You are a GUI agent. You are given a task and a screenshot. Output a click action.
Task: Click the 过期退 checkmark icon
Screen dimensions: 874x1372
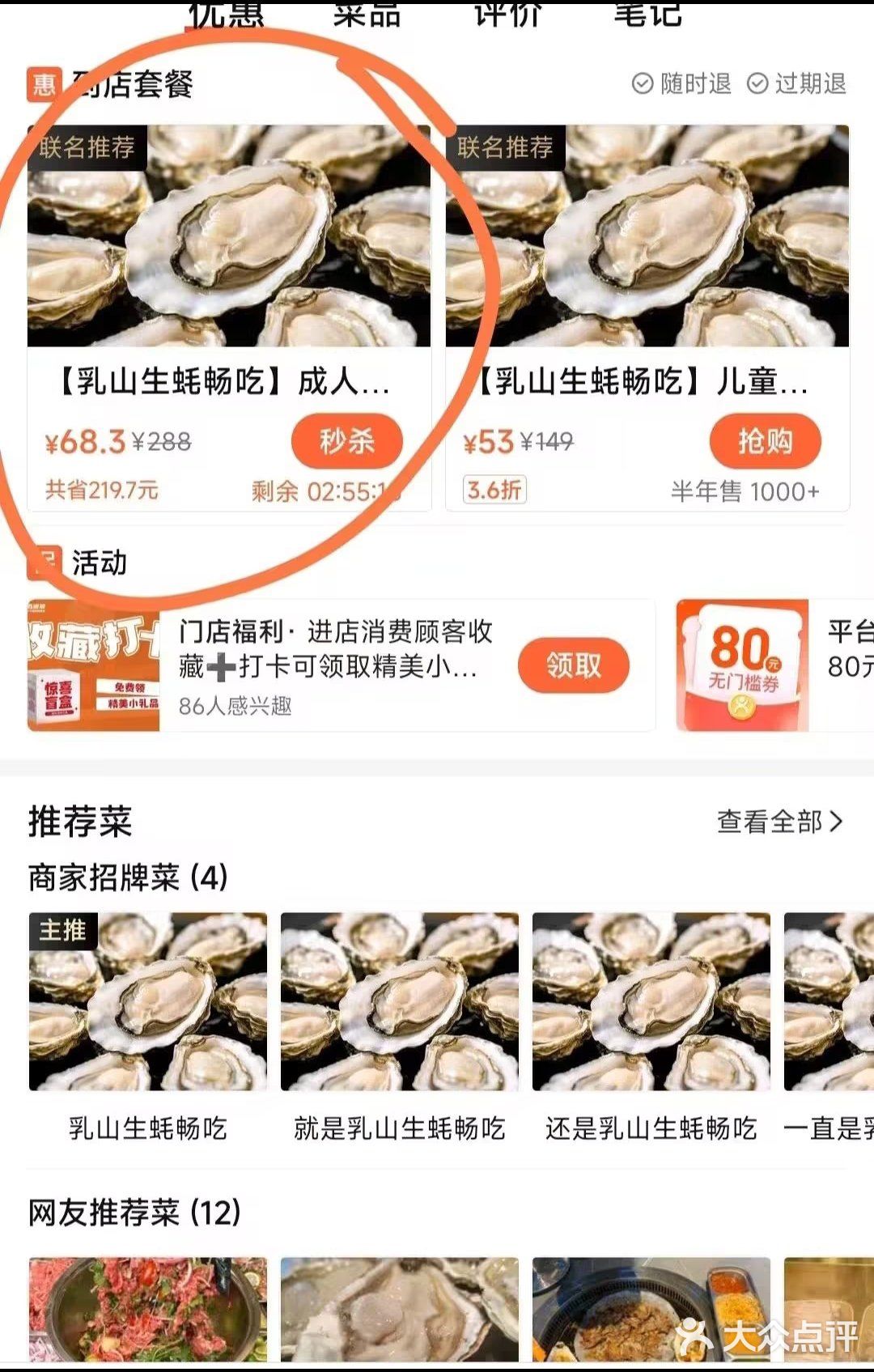(757, 83)
